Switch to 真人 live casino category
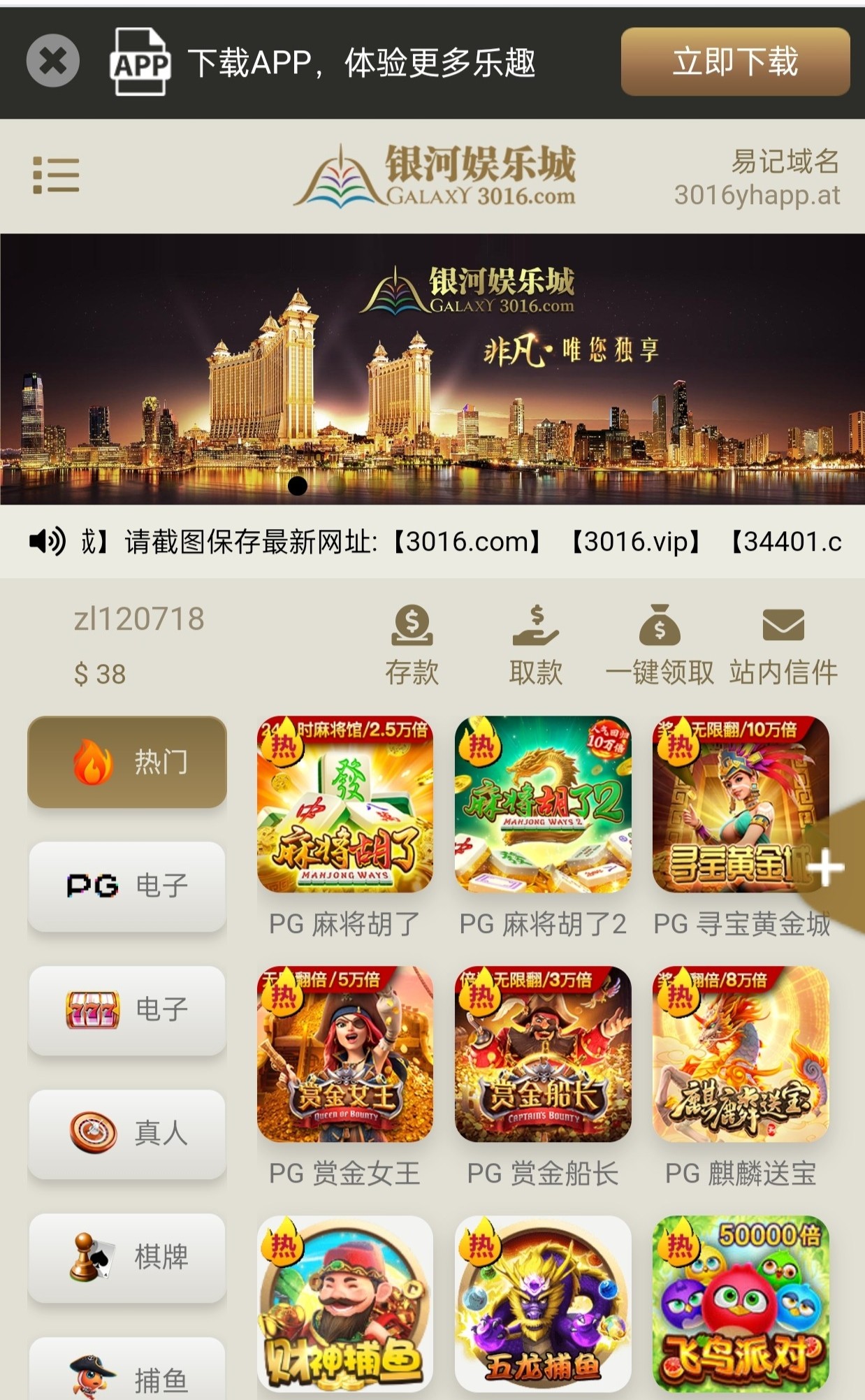Image resolution: width=865 pixels, height=1400 pixels. (x=127, y=1133)
